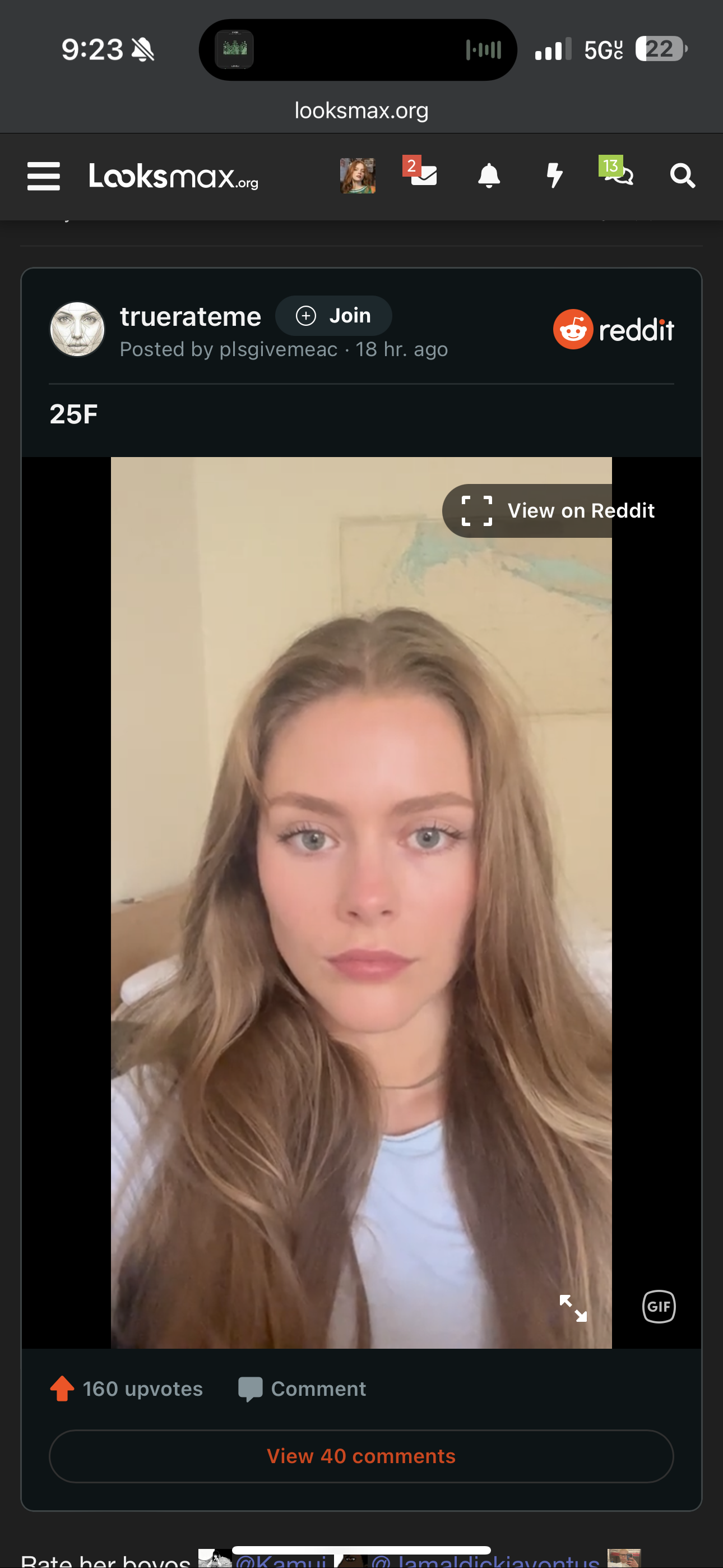The width and height of the screenshot is (723, 1568).
Task: Go to the Looksmax.org home page
Action: click(173, 177)
